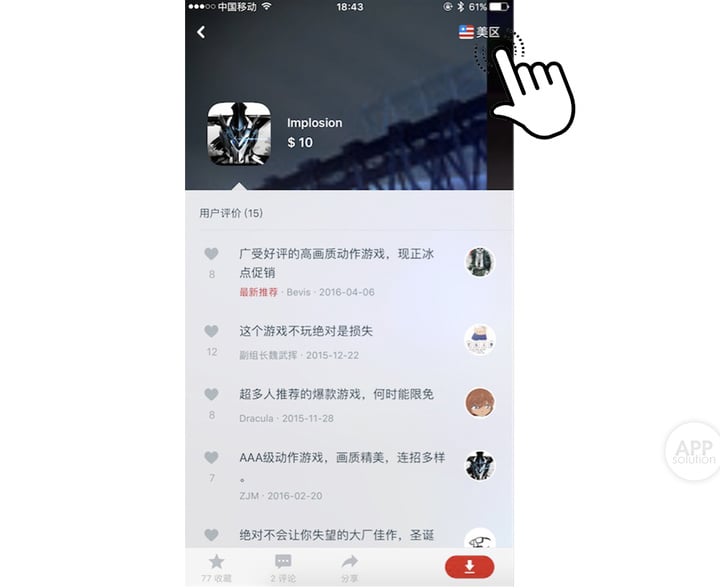The width and height of the screenshot is (720, 588).
Task: Open review "这个游戏不玩绝对是损失"
Action: (306, 331)
